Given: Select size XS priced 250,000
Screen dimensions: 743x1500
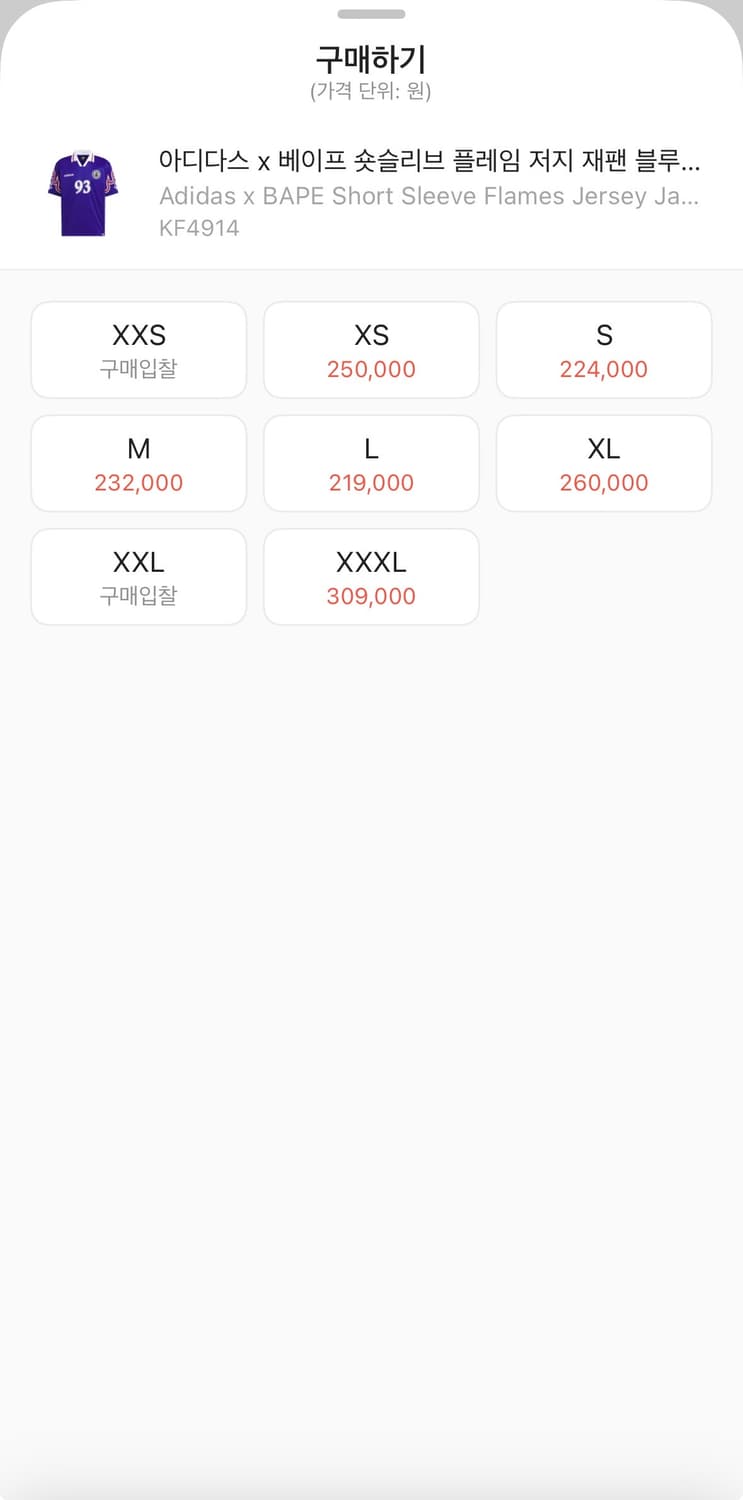Looking at the screenshot, I should (371, 349).
